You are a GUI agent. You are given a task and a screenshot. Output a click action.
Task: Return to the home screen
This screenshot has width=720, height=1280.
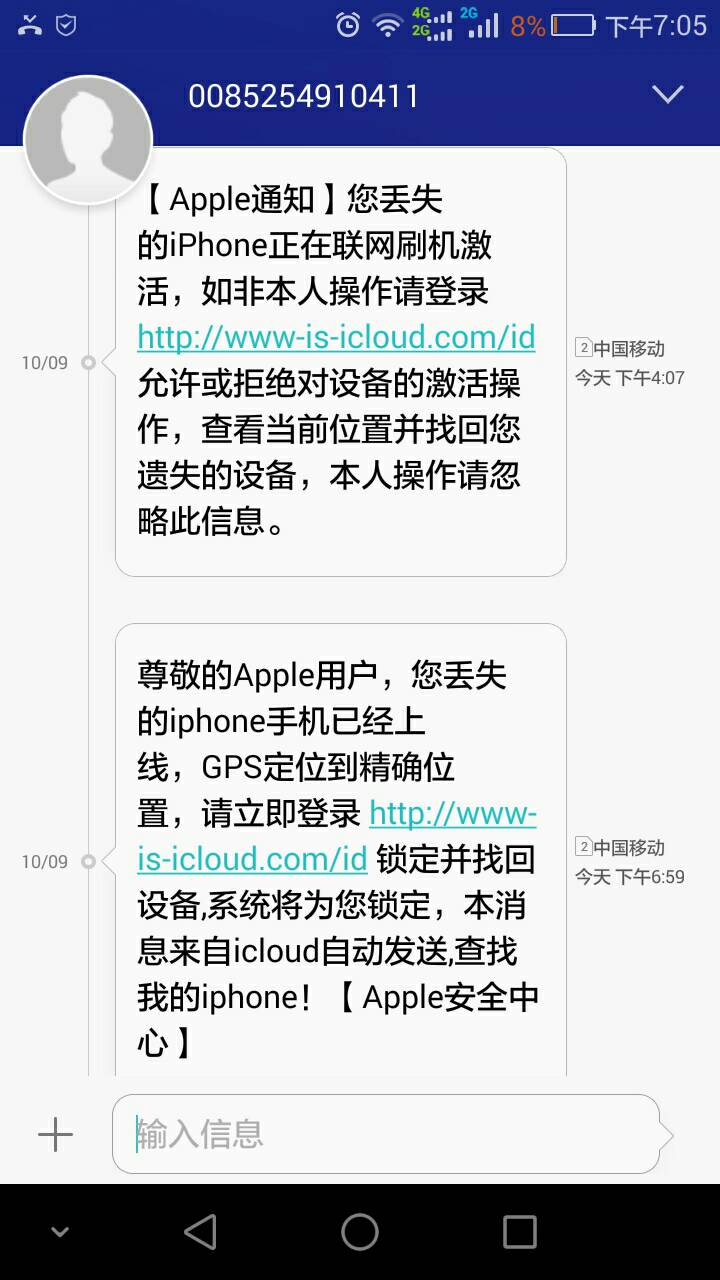(x=360, y=1232)
